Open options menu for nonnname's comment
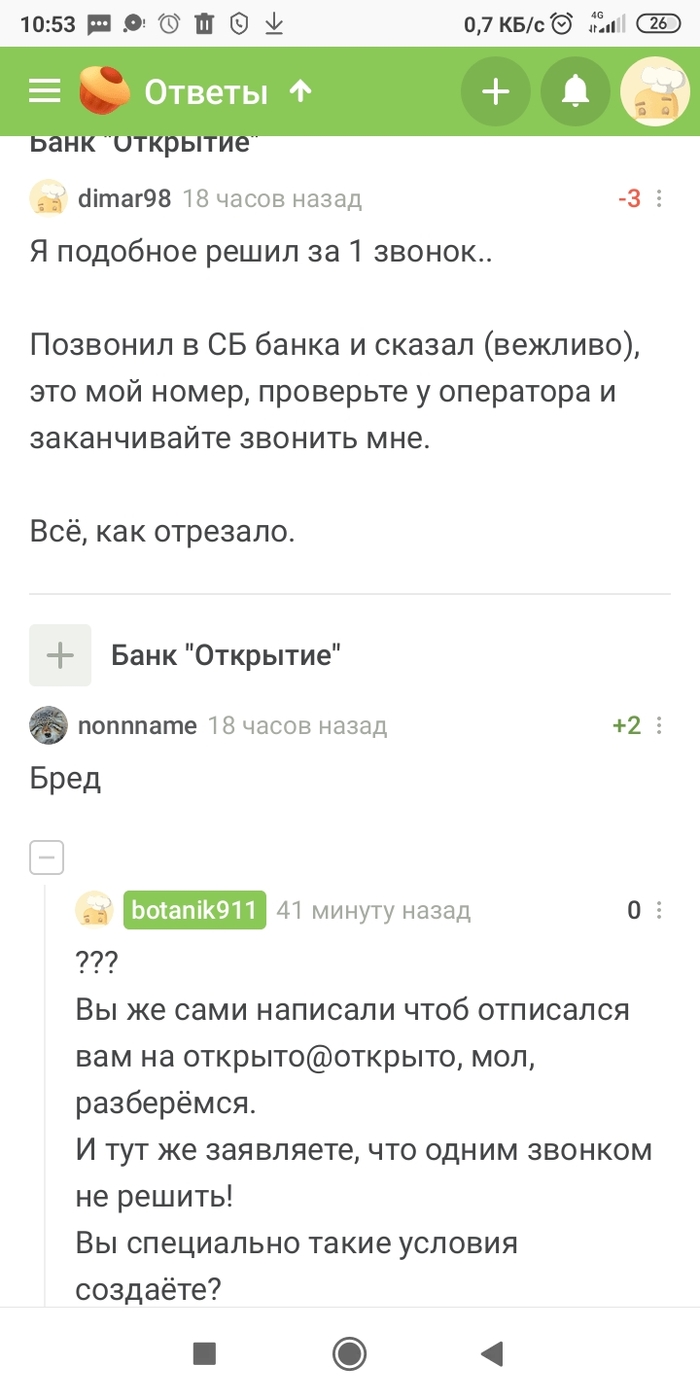 pyautogui.click(x=659, y=725)
